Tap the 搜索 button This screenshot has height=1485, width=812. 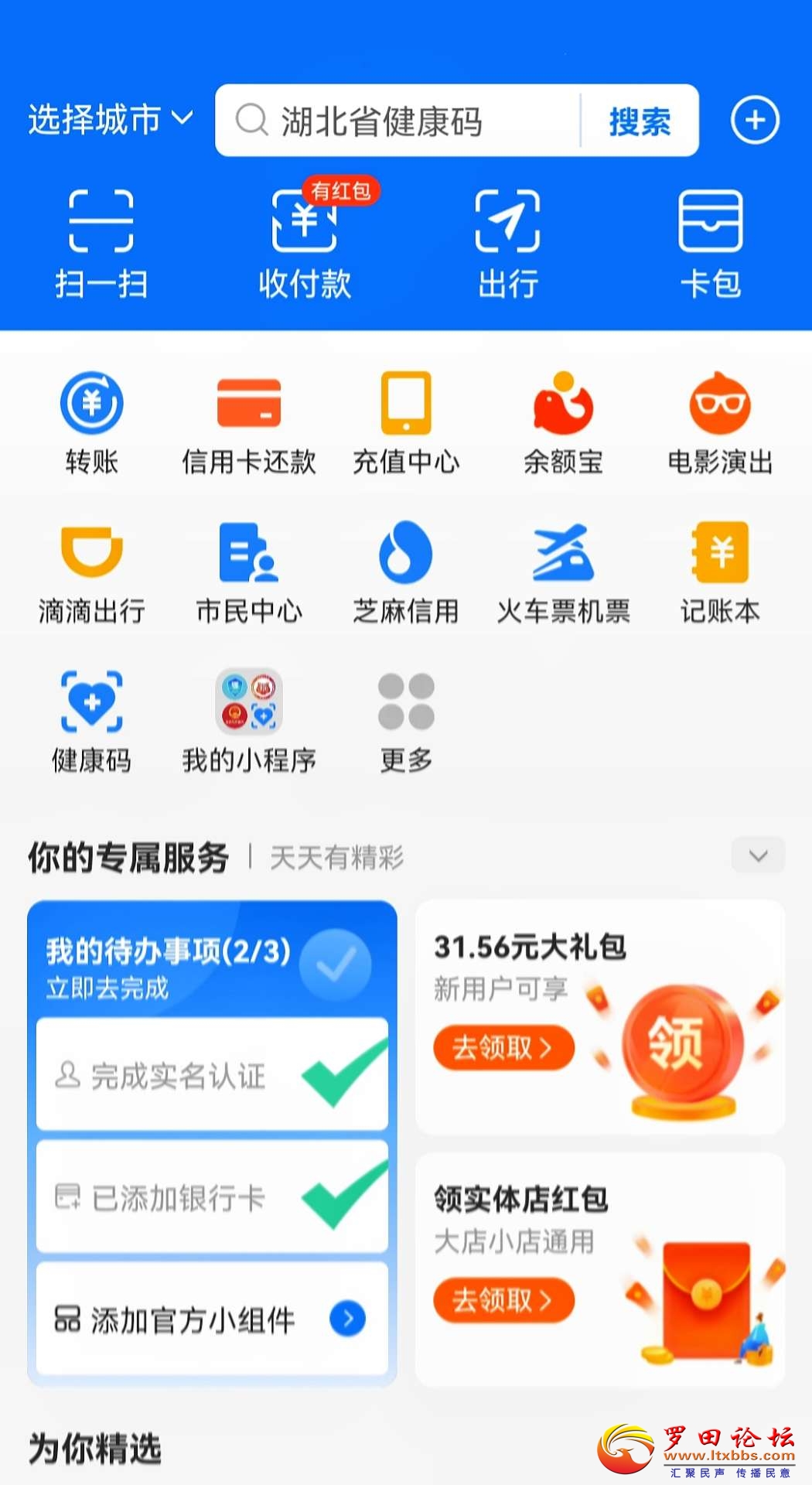coord(640,121)
